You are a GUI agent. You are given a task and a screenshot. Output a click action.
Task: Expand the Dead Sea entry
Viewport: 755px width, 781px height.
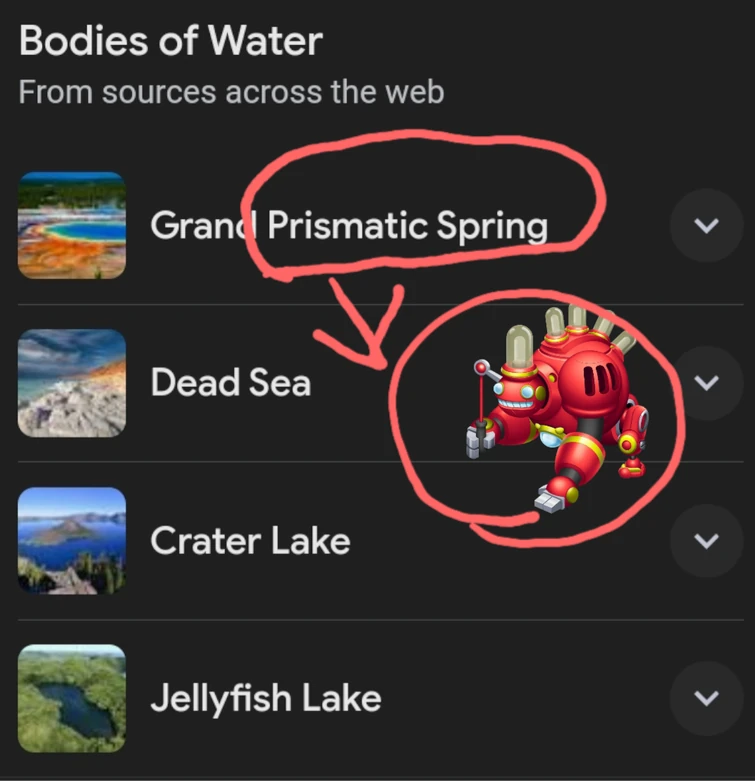[706, 383]
